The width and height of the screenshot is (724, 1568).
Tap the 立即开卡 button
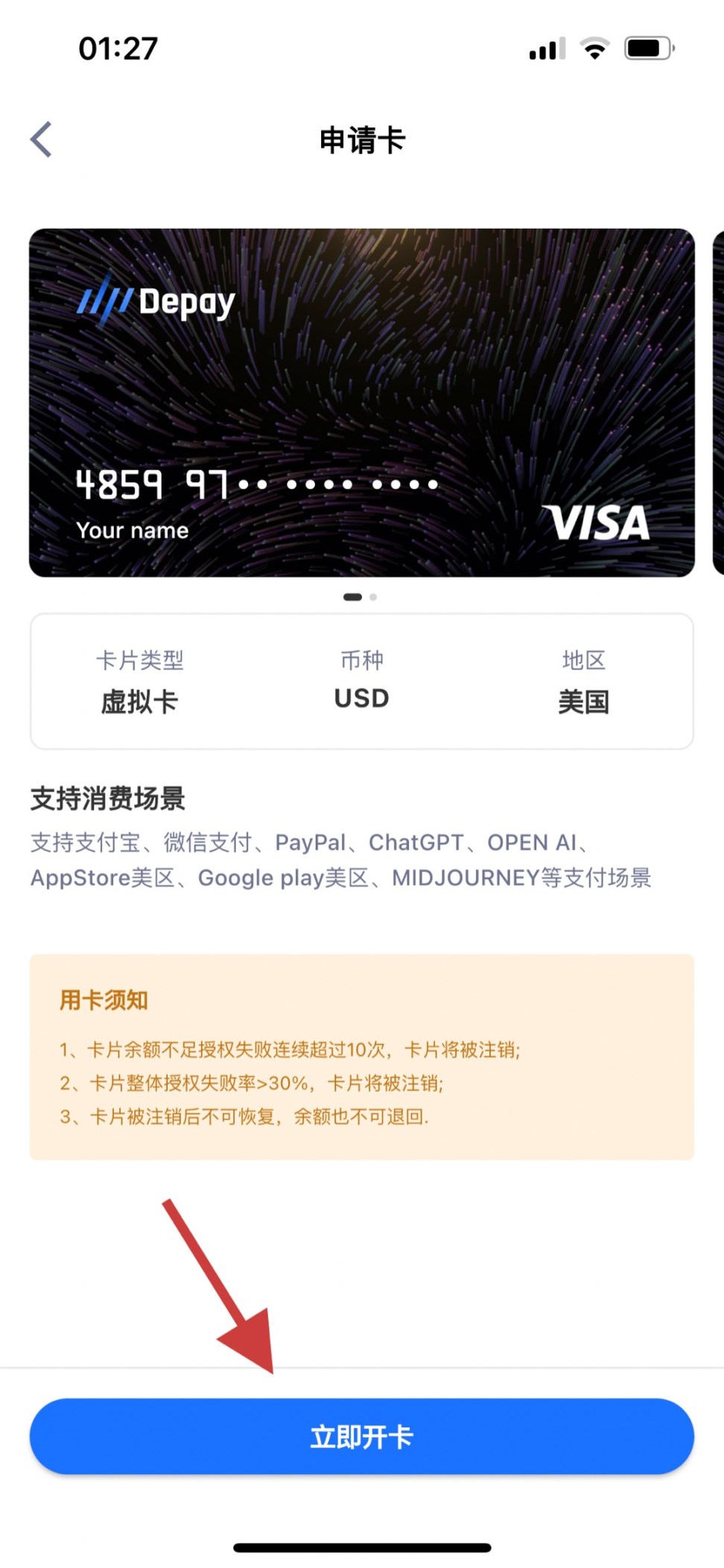click(x=362, y=1435)
